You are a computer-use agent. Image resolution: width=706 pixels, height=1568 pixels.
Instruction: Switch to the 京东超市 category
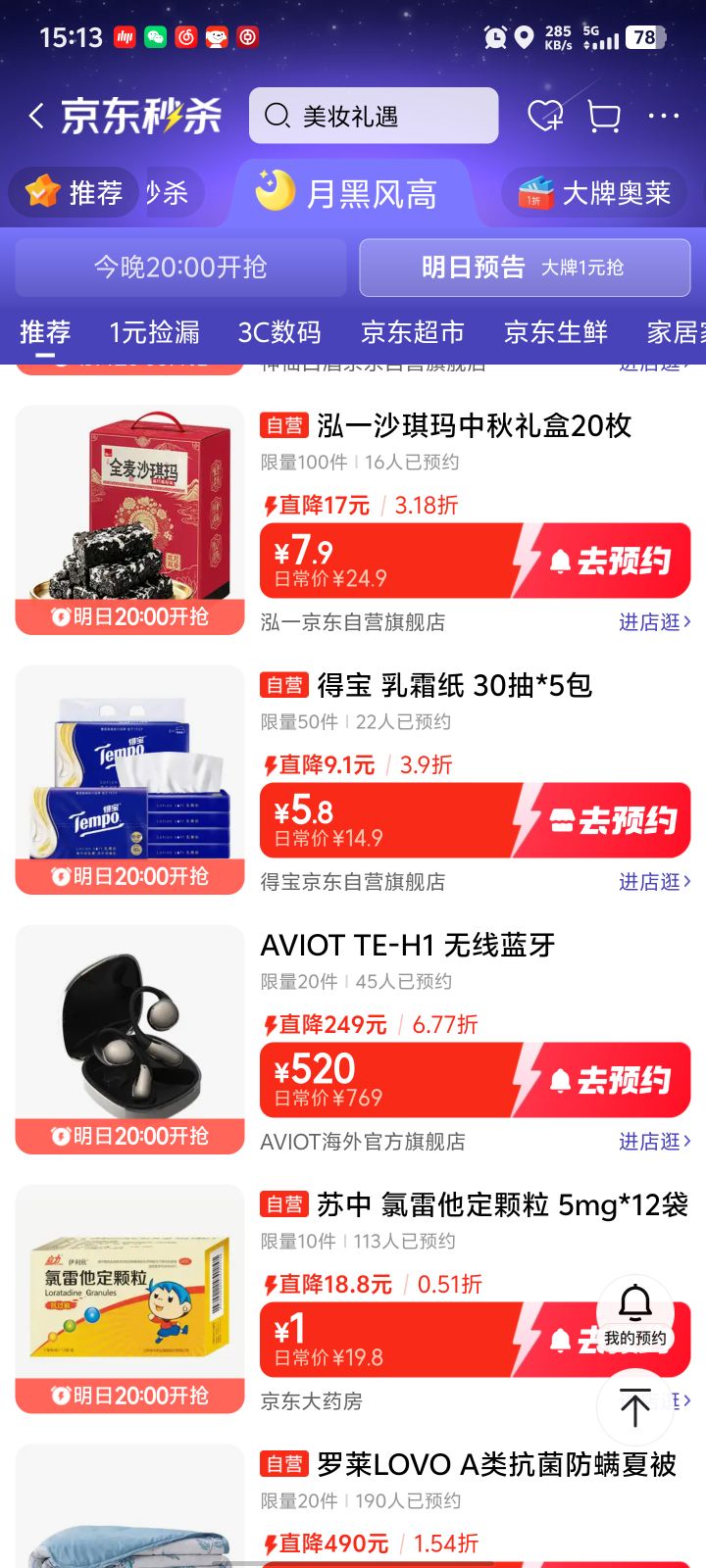point(413,332)
